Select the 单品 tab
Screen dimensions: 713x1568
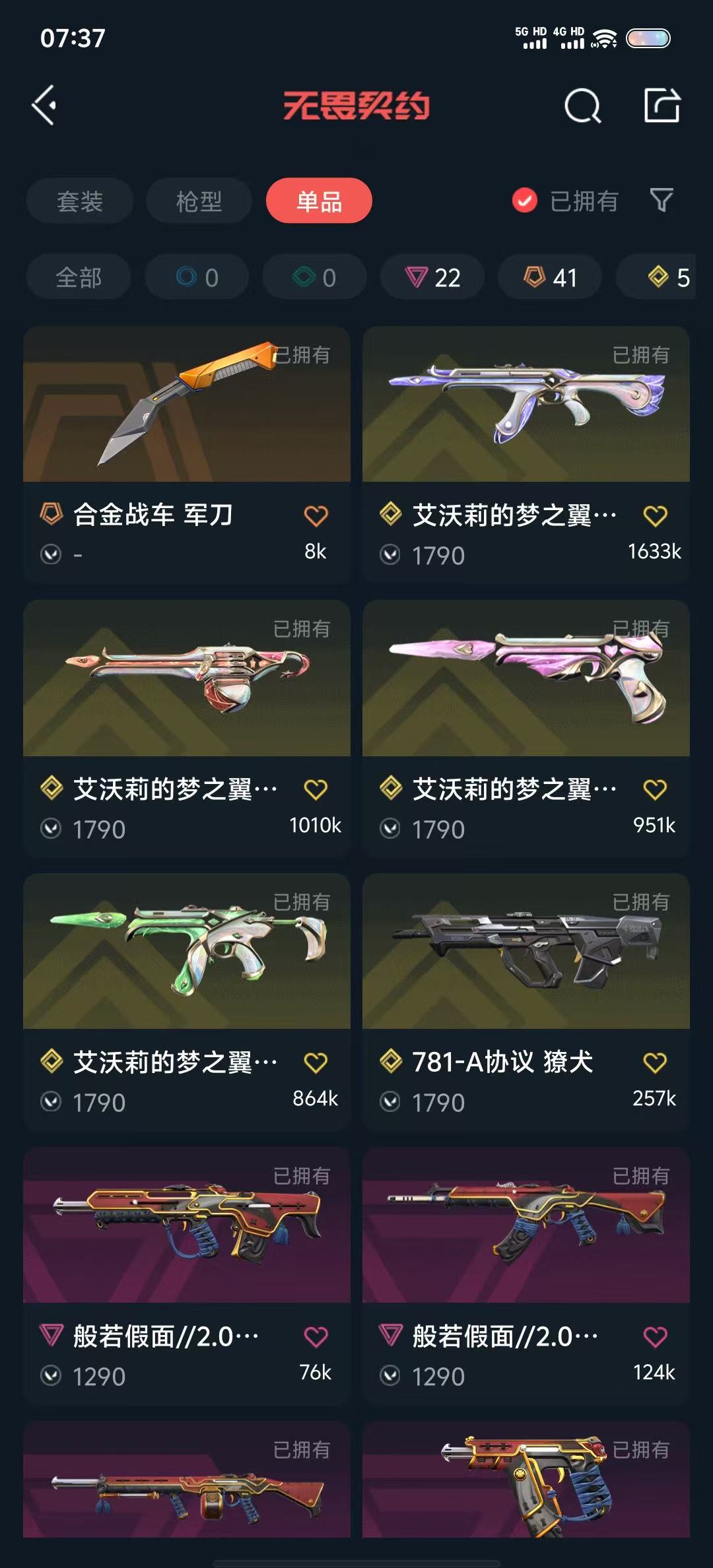(319, 201)
